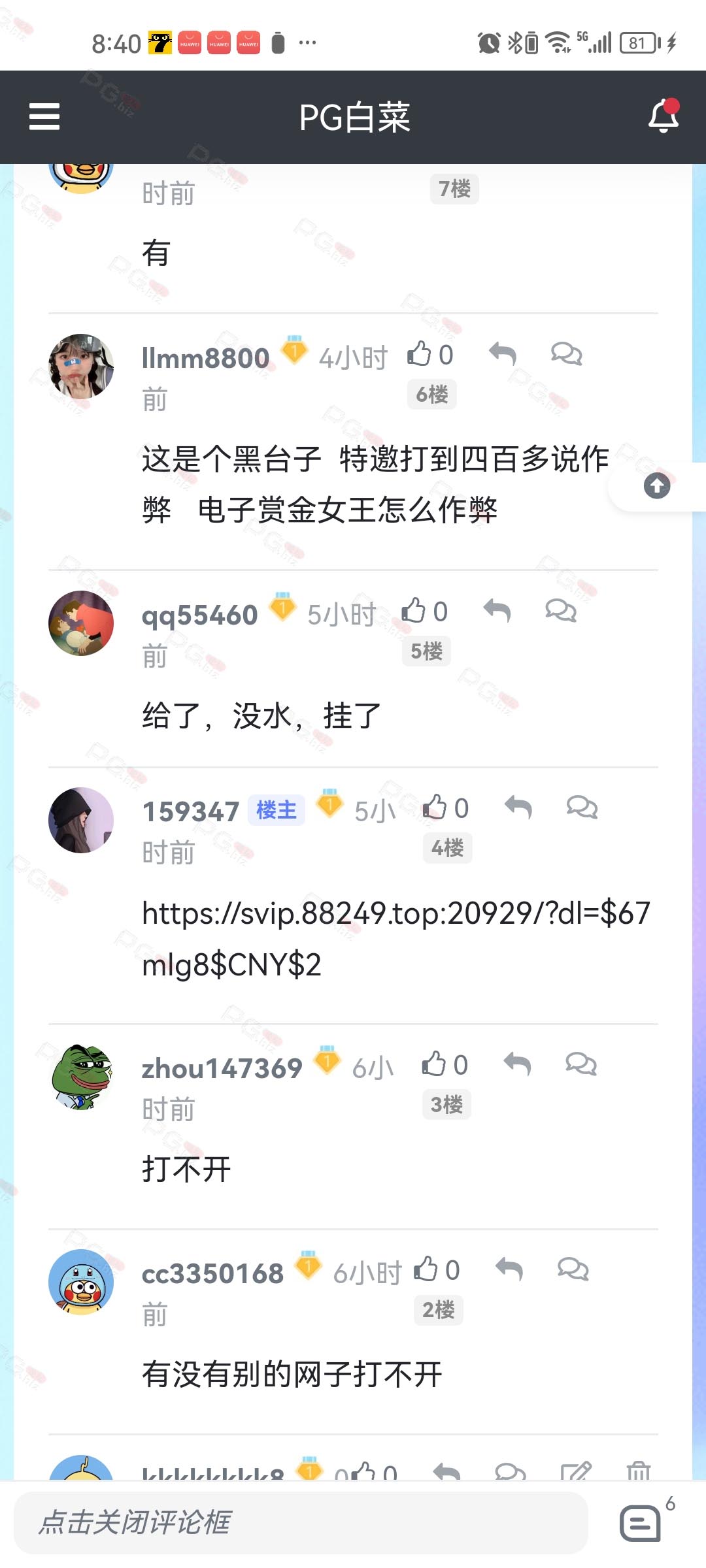
Task: Reply to qq55460's comment with the arrow
Action: point(497,611)
